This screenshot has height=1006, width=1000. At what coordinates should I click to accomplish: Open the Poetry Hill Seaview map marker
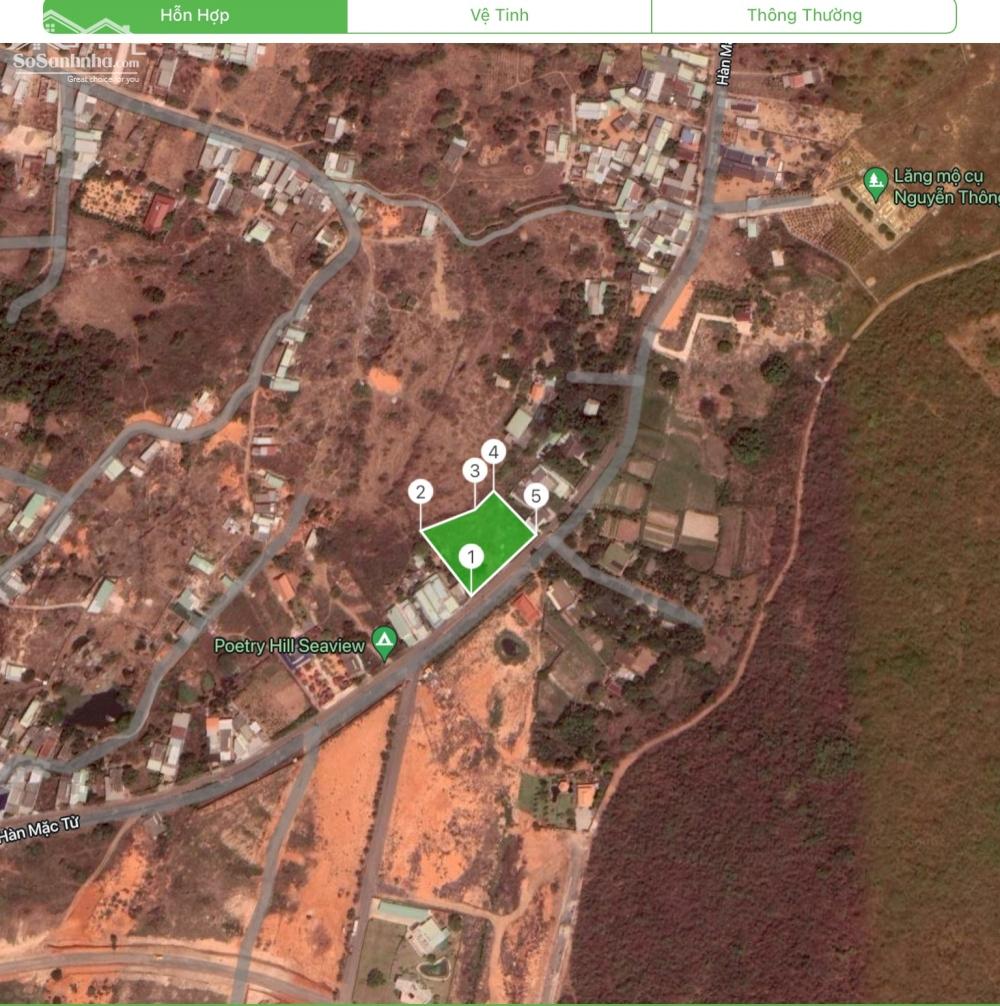pos(384,642)
